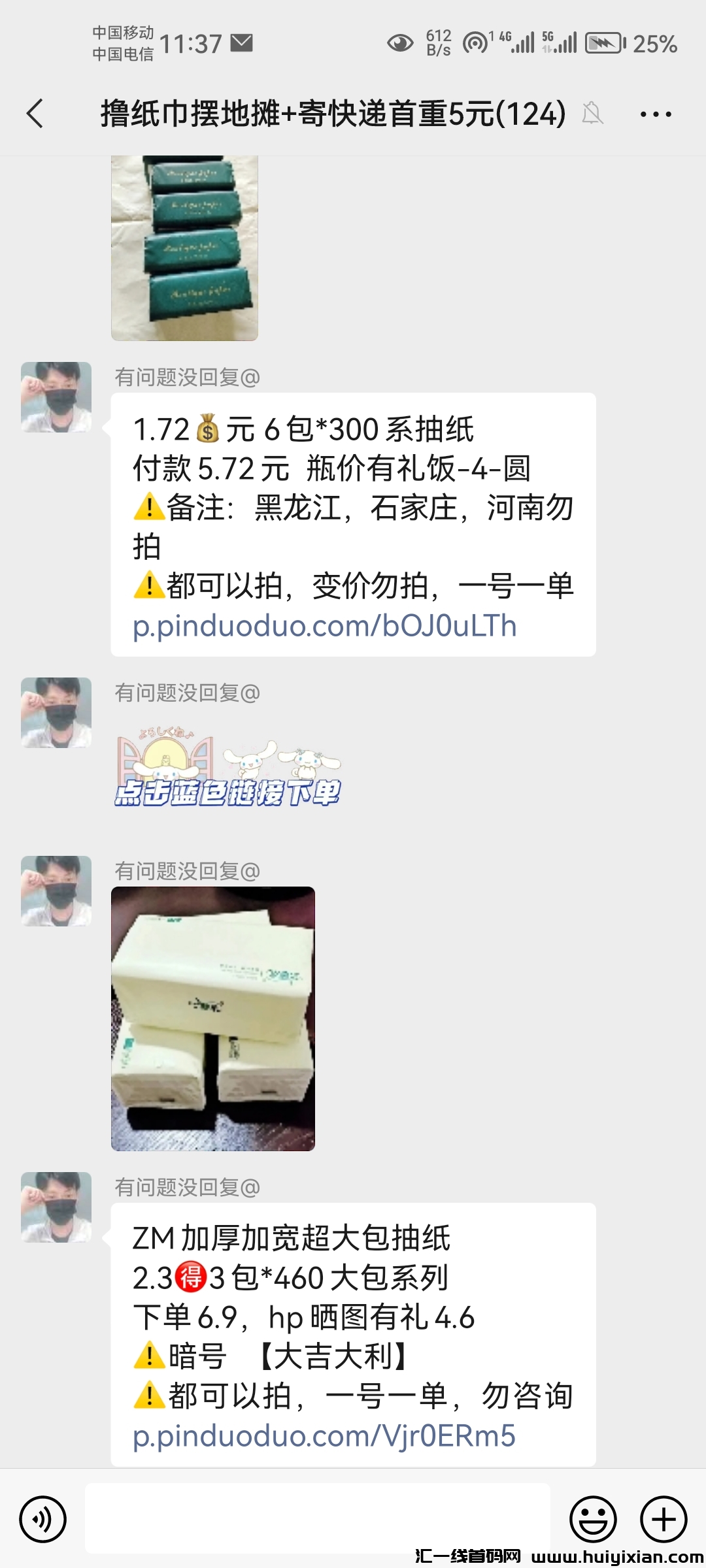The width and height of the screenshot is (706, 1568).
Task: Tap the voice message speaker icon
Action: click(x=43, y=1519)
